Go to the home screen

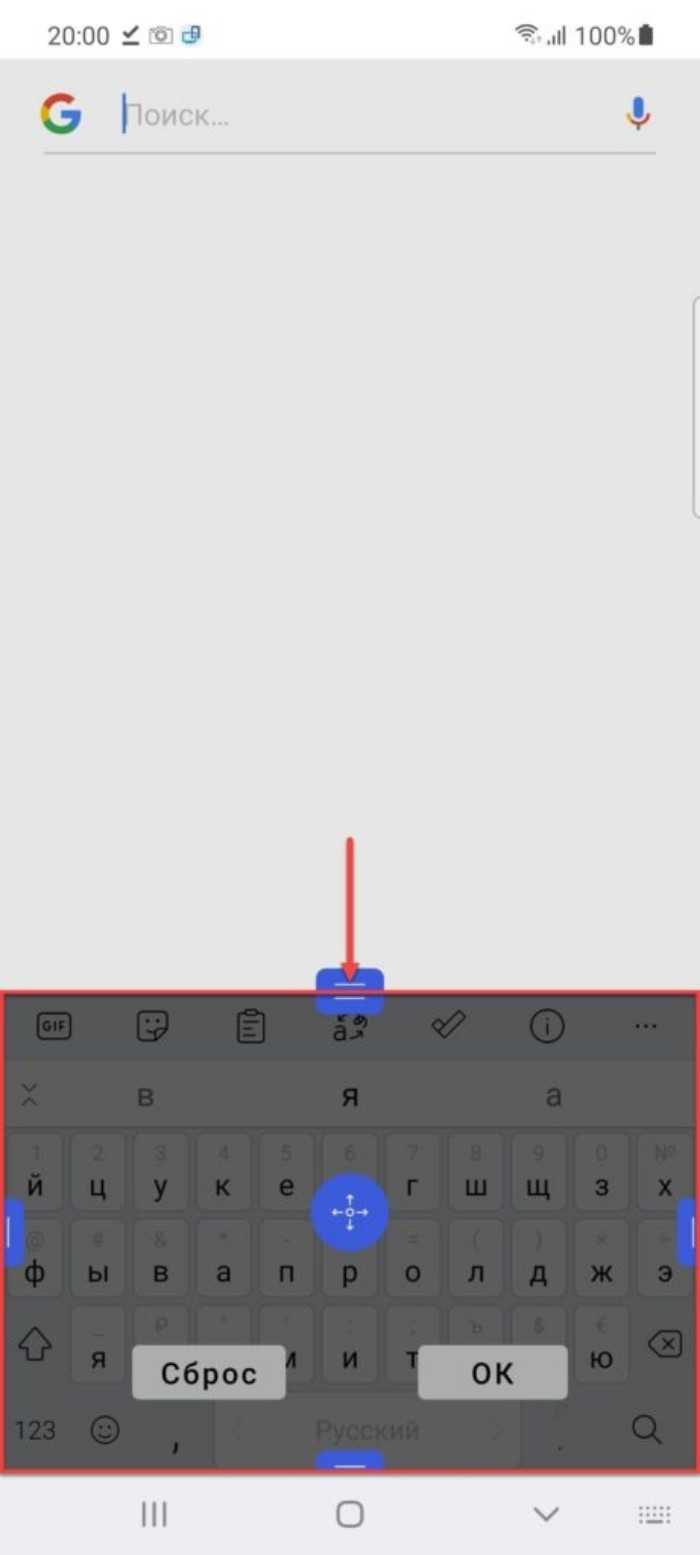tap(349, 1514)
